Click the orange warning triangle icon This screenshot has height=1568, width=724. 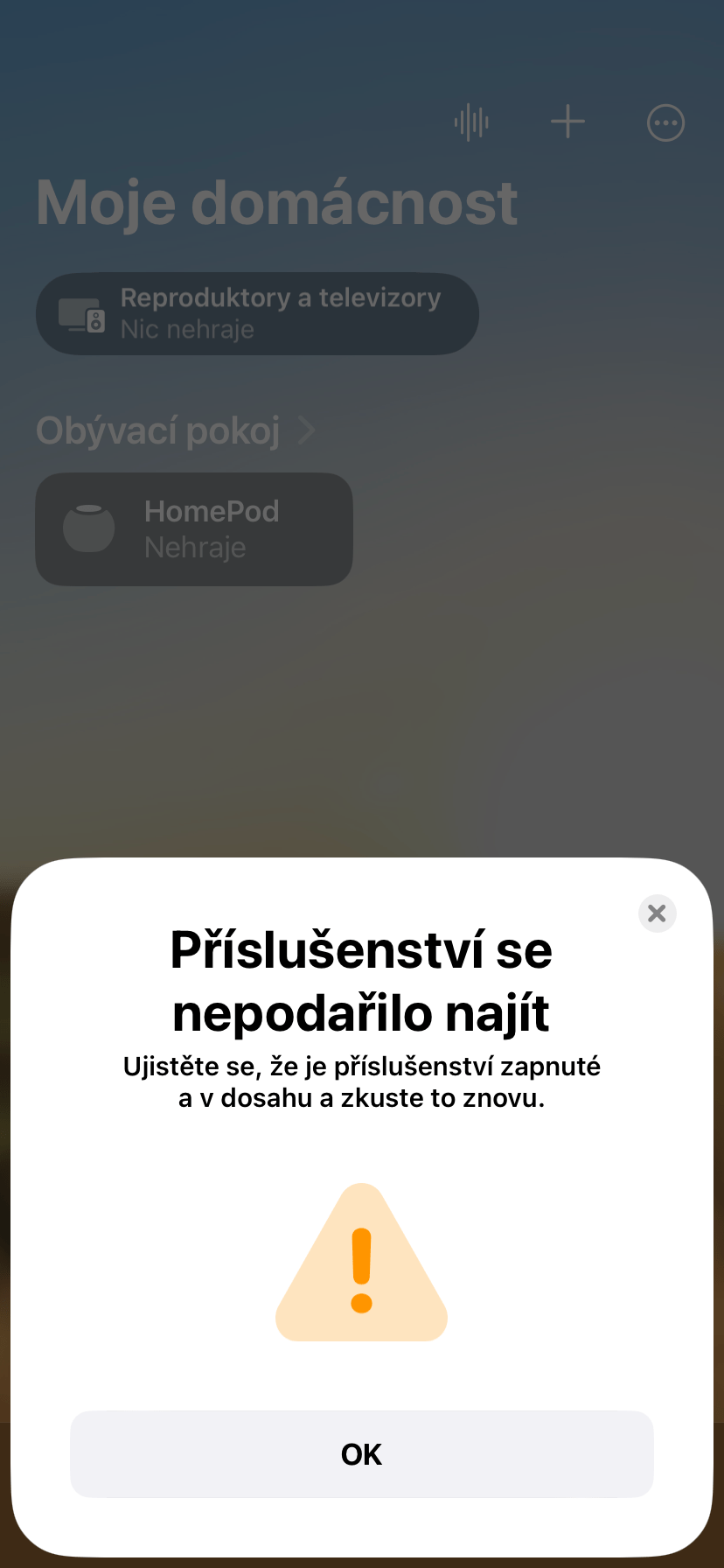(361, 1269)
